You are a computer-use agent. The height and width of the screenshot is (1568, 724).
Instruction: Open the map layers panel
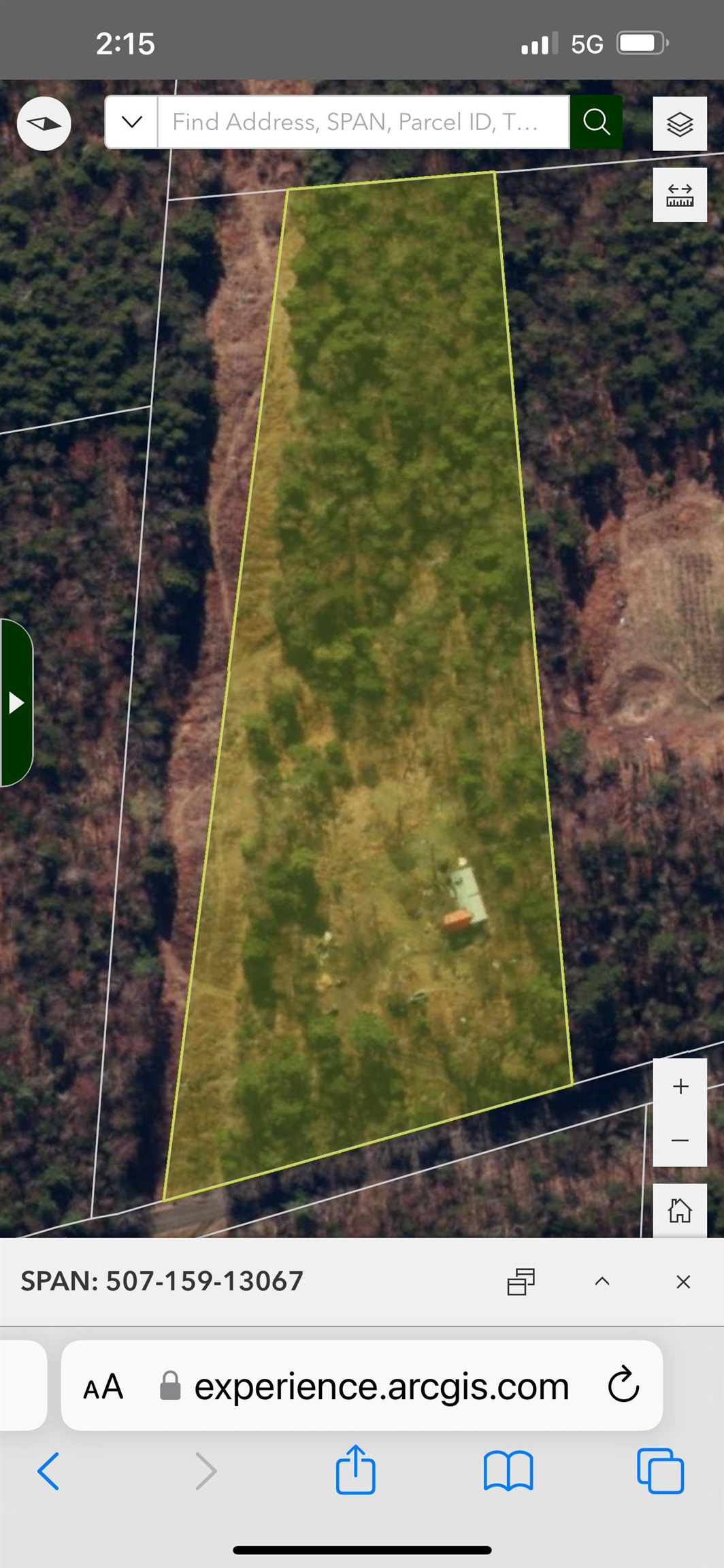[679, 124]
